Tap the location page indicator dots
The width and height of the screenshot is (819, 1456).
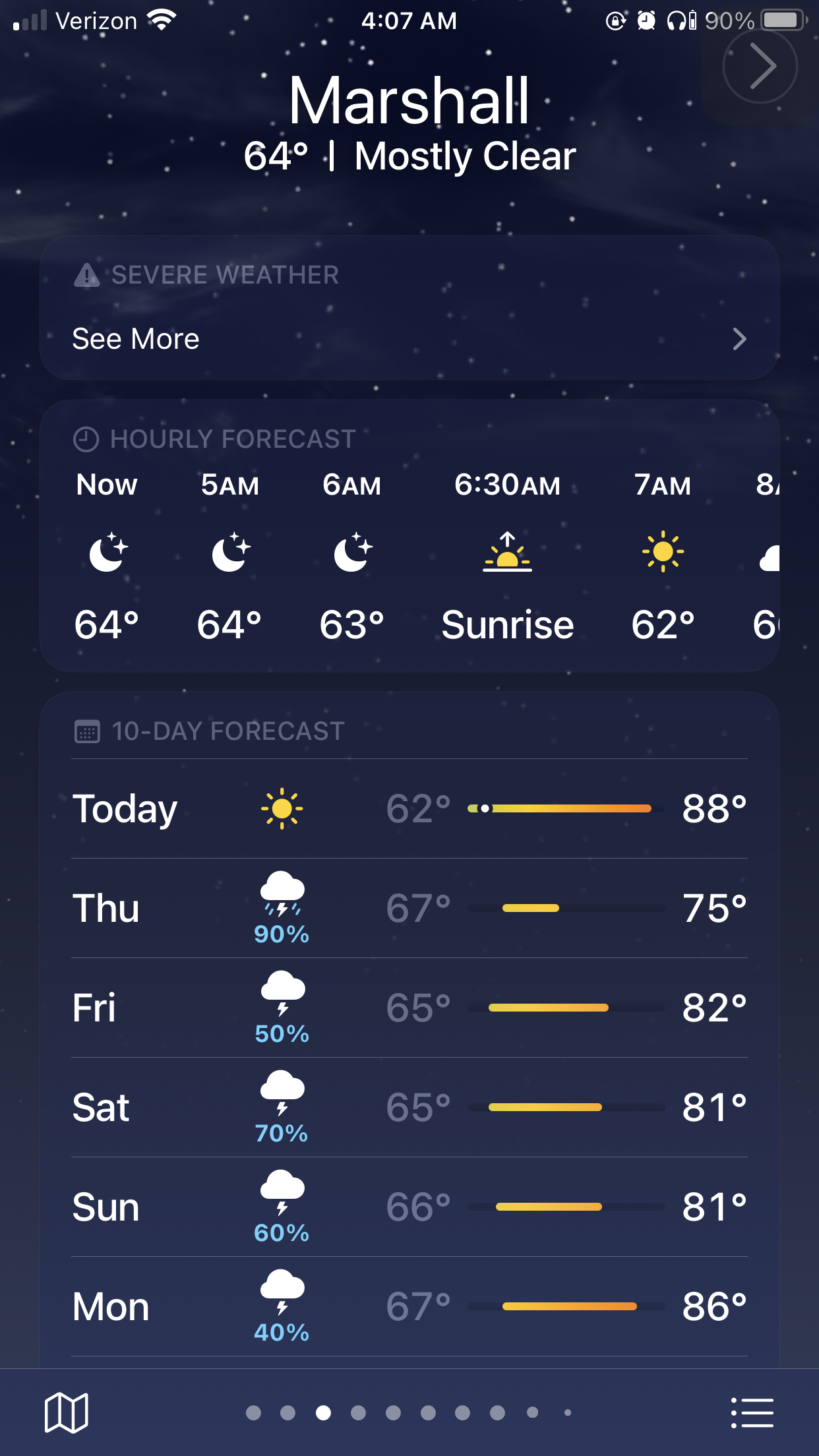pos(409,1412)
